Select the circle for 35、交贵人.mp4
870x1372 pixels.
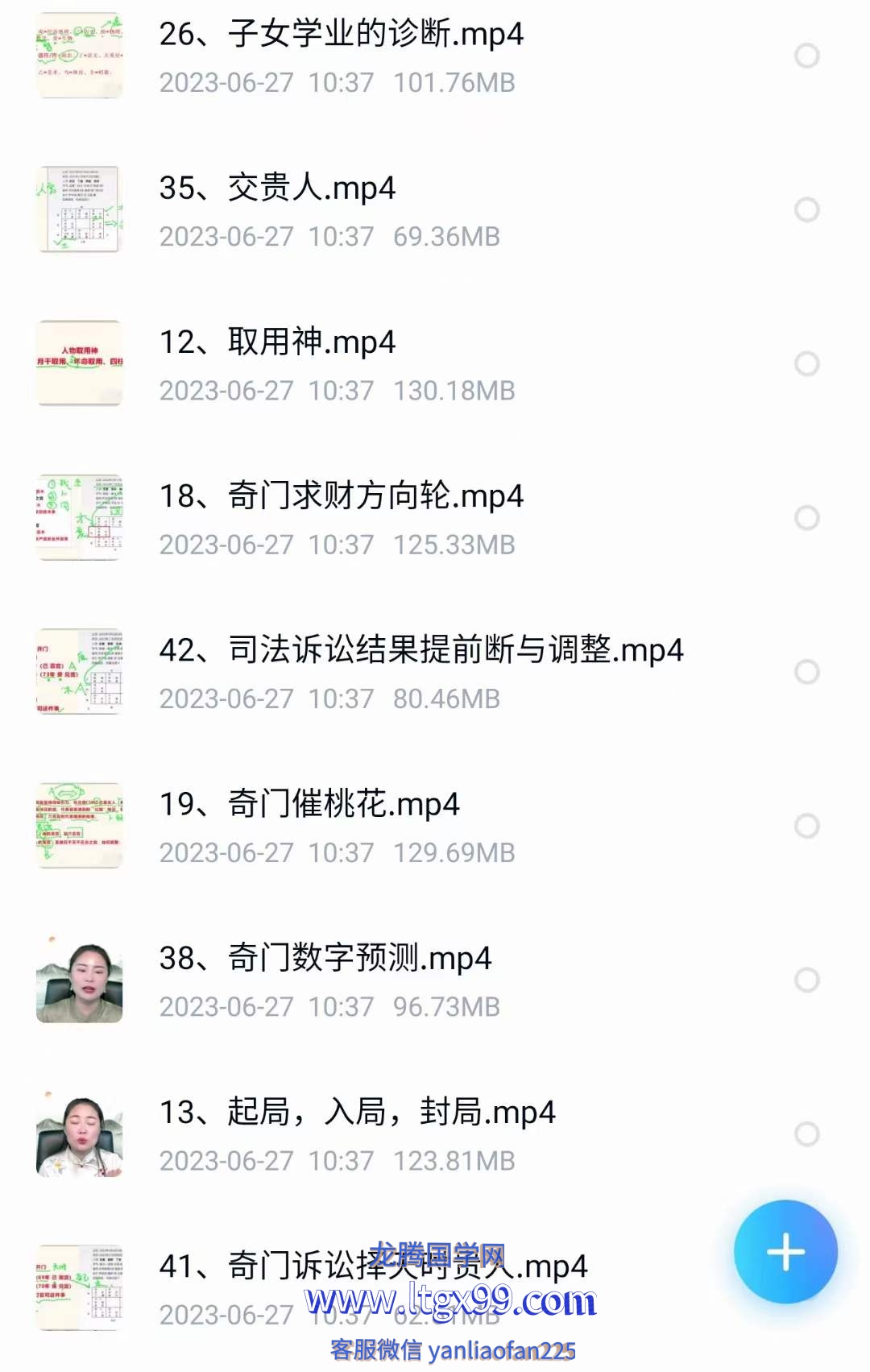coord(806,209)
